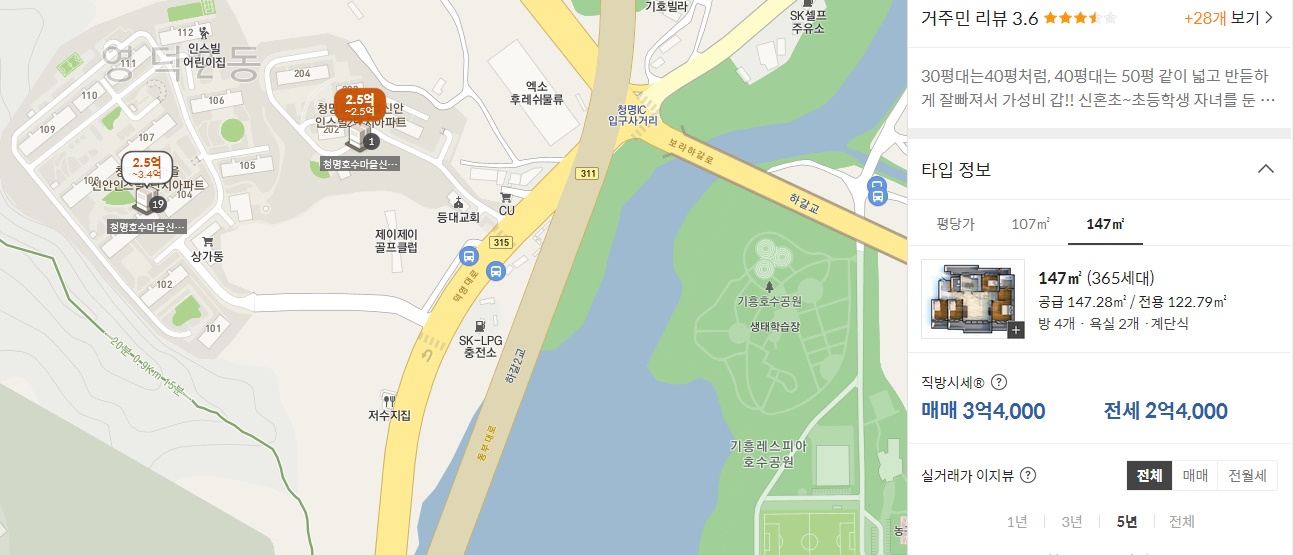Filter transactions to 전월세 only
The width and height of the screenshot is (1293, 555).
pos(1247,476)
